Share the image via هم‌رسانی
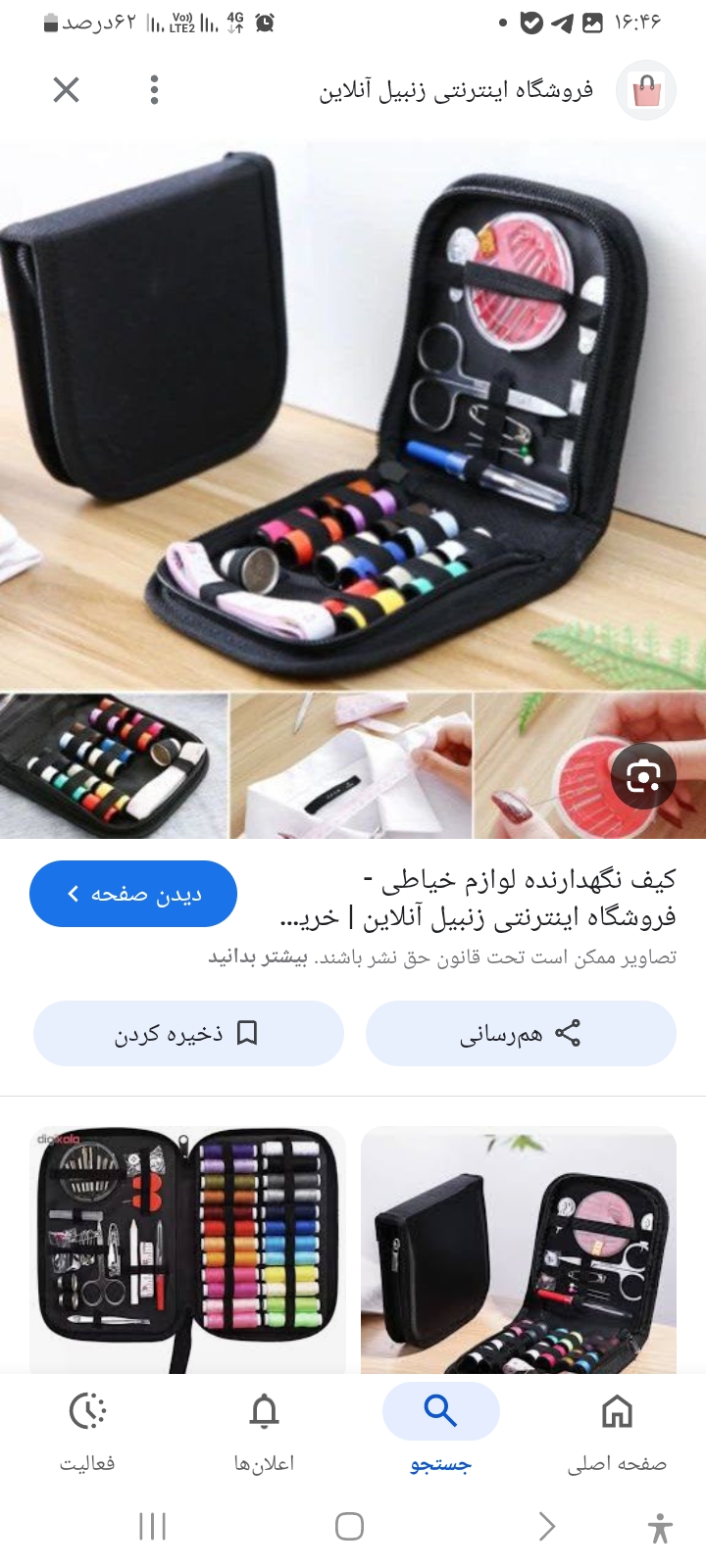Screen dimensions: 706x1568 coord(521,1033)
